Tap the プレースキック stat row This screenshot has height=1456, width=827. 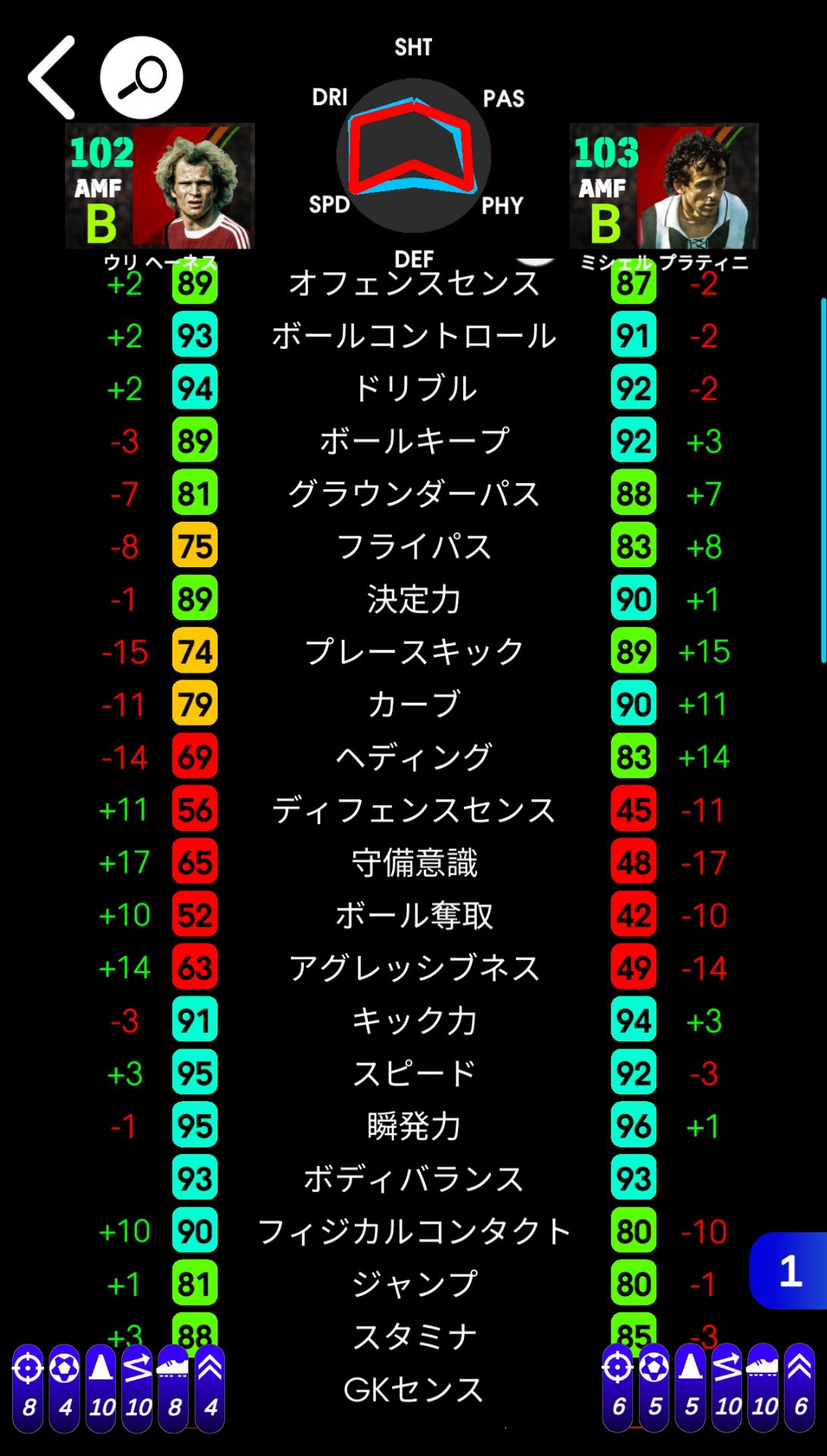coord(413,650)
